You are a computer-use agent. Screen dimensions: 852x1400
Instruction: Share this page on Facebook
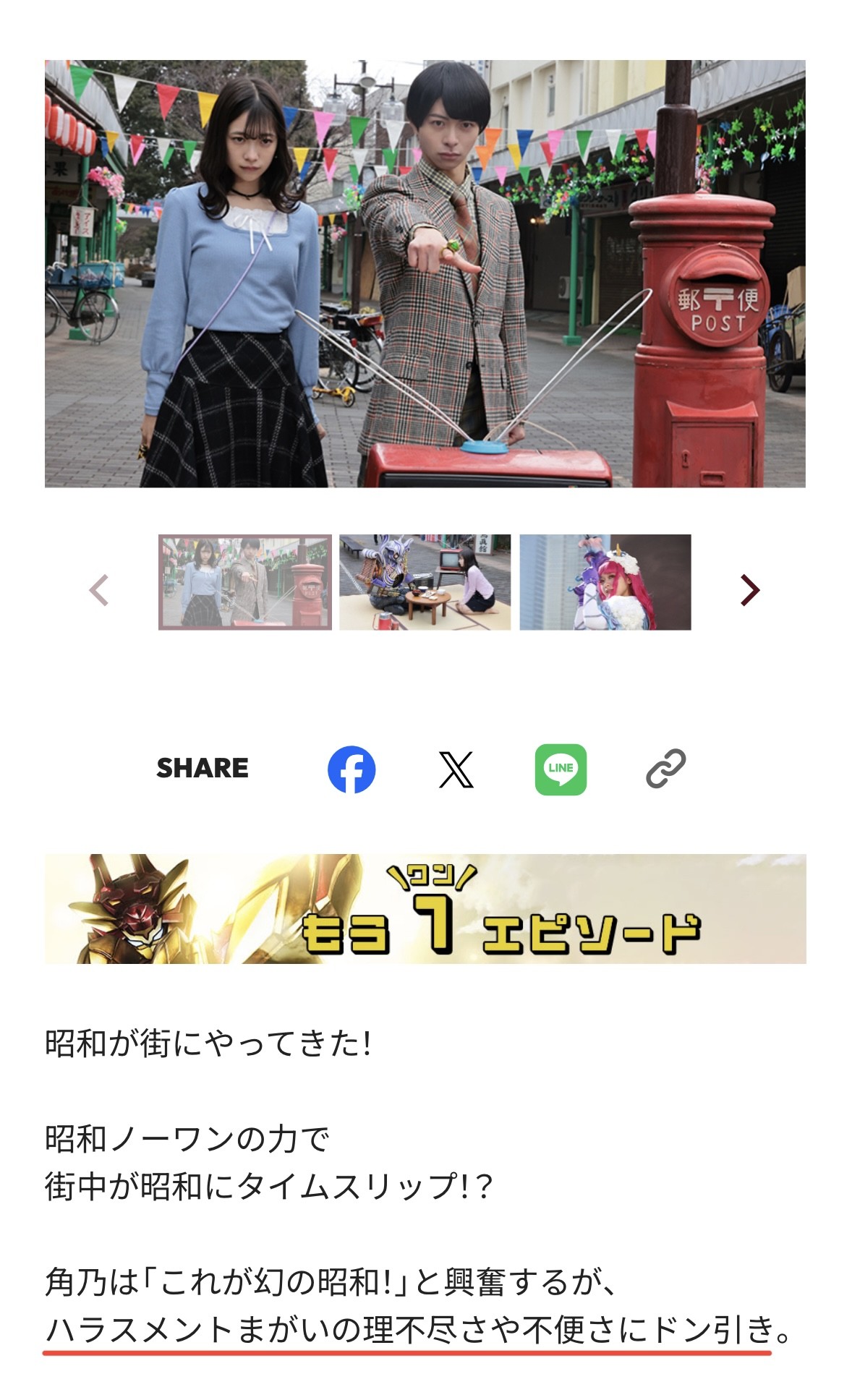pyautogui.click(x=352, y=769)
